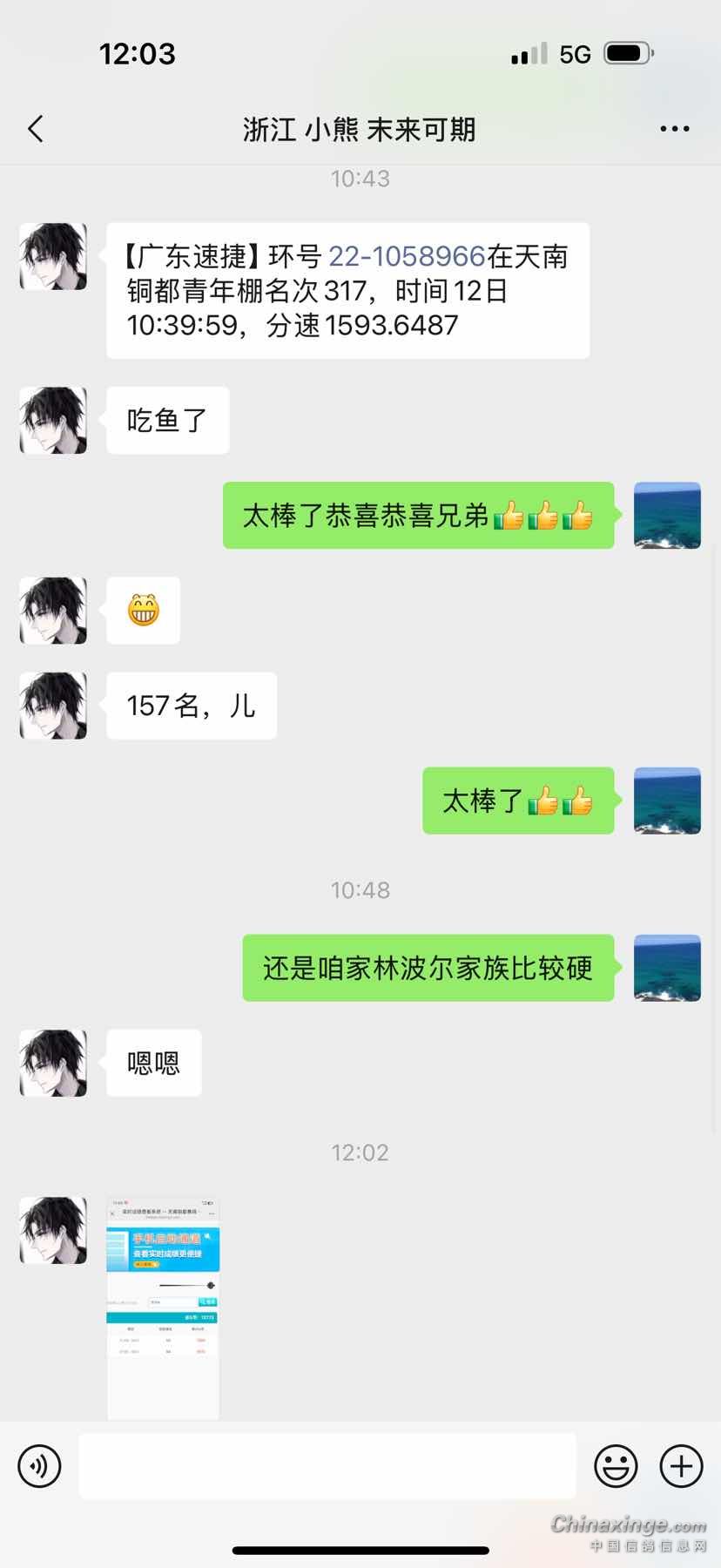Image resolution: width=721 pixels, height=1568 pixels.
Task: Tap the message text input field
Action: pyautogui.click(x=327, y=1466)
